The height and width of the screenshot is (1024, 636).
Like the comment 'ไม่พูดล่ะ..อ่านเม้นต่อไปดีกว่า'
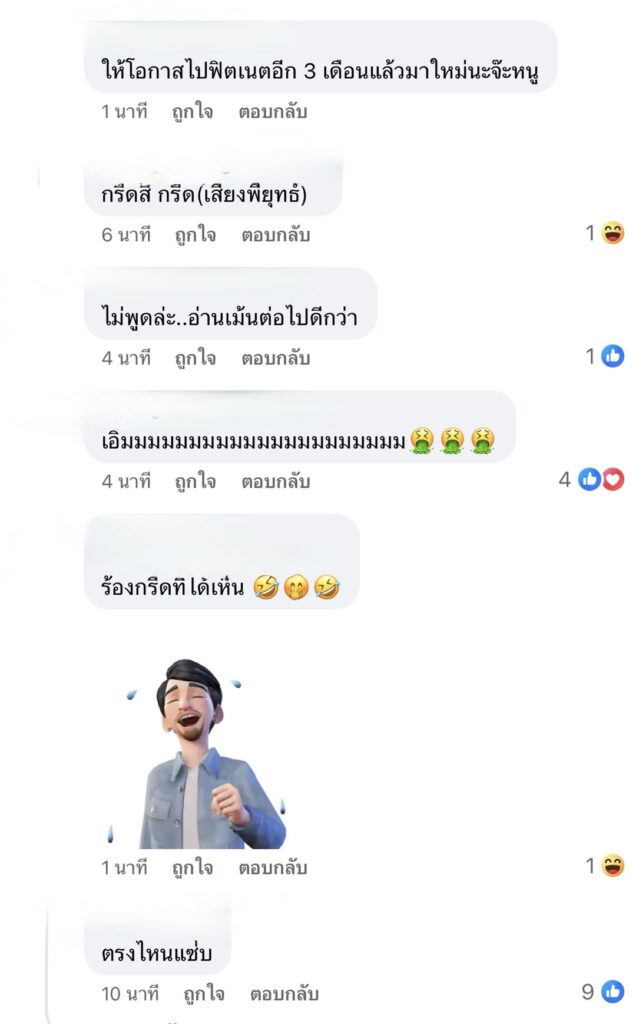click(x=195, y=358)
